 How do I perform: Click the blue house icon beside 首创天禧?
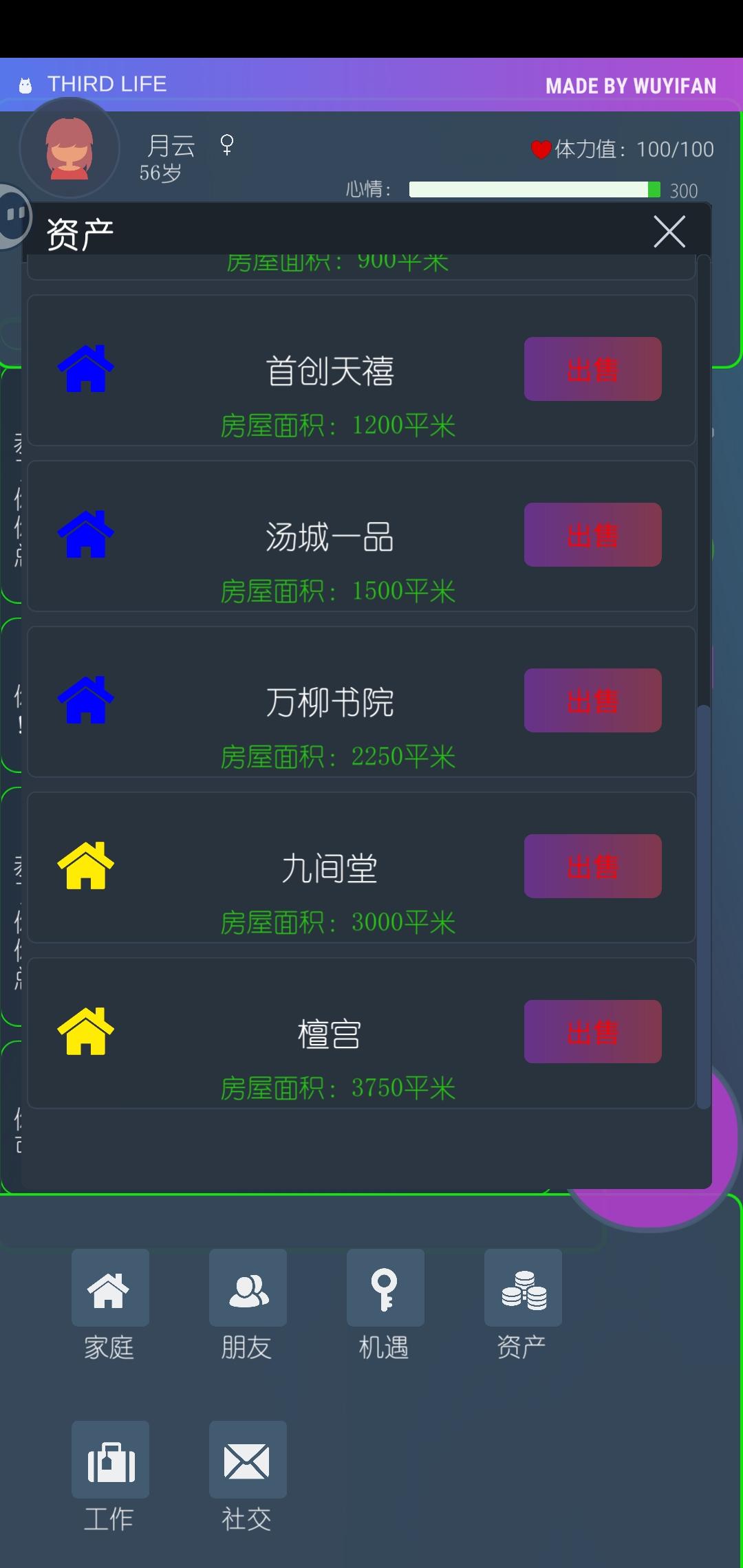click(x=85, y=369)
